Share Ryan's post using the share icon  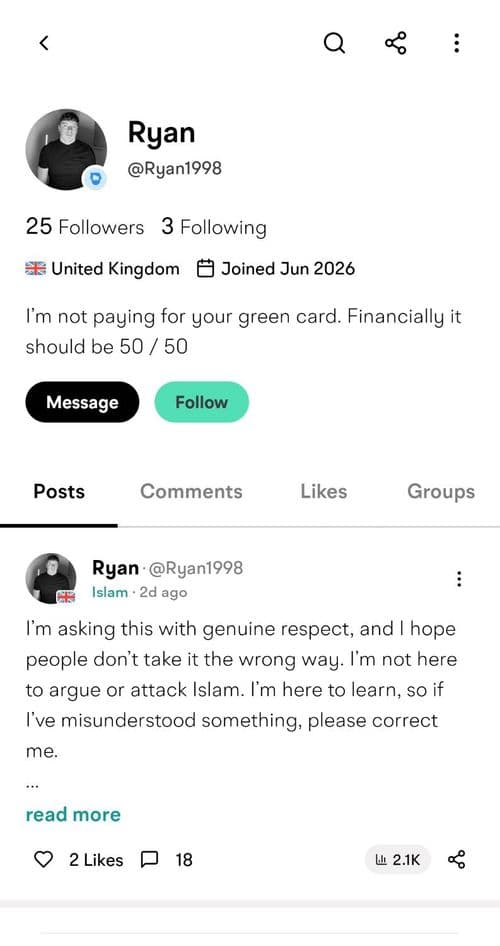point(457,859)
